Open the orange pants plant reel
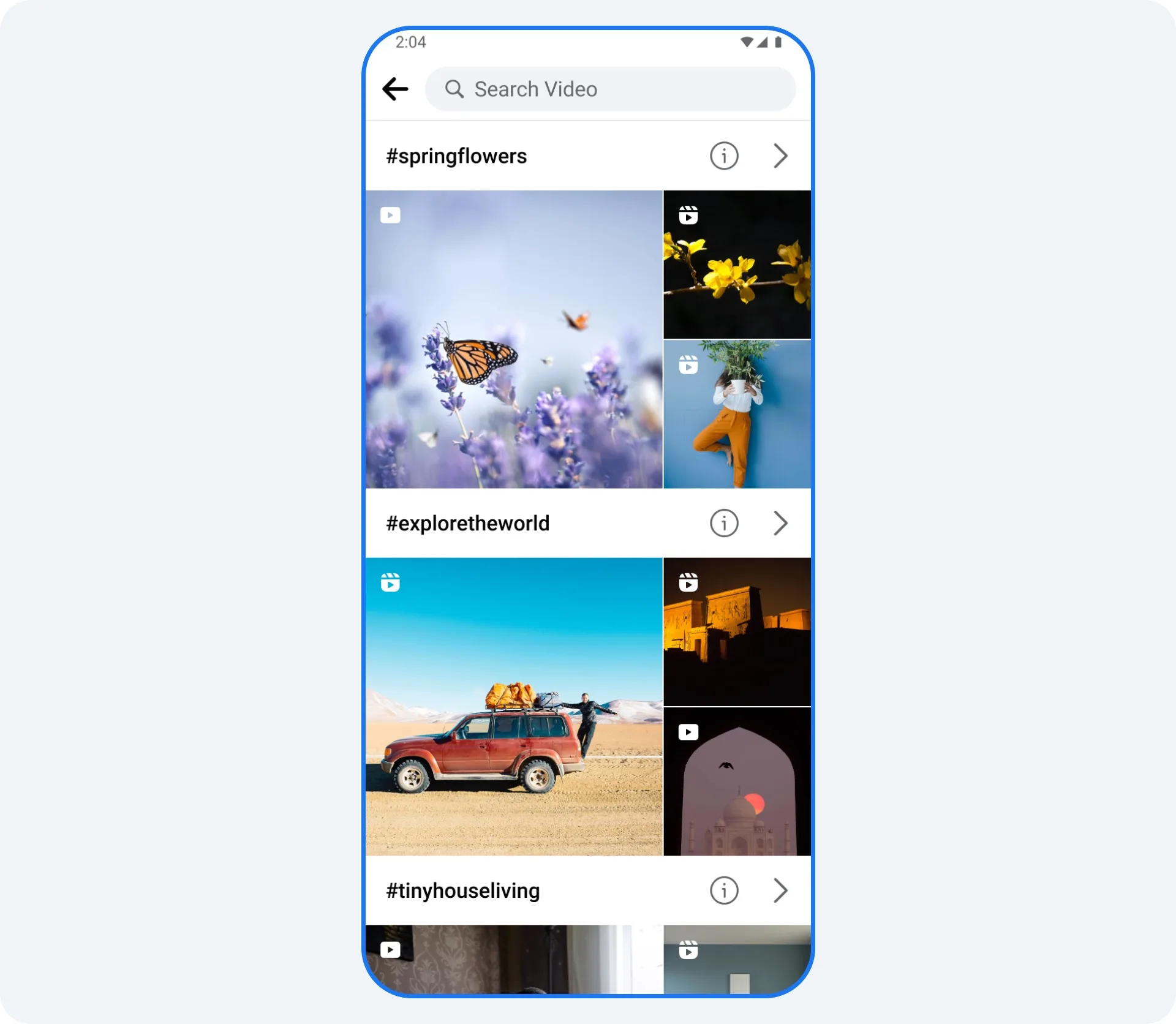The width and height of the screenshot is (1176, 1024). [737, 414]
